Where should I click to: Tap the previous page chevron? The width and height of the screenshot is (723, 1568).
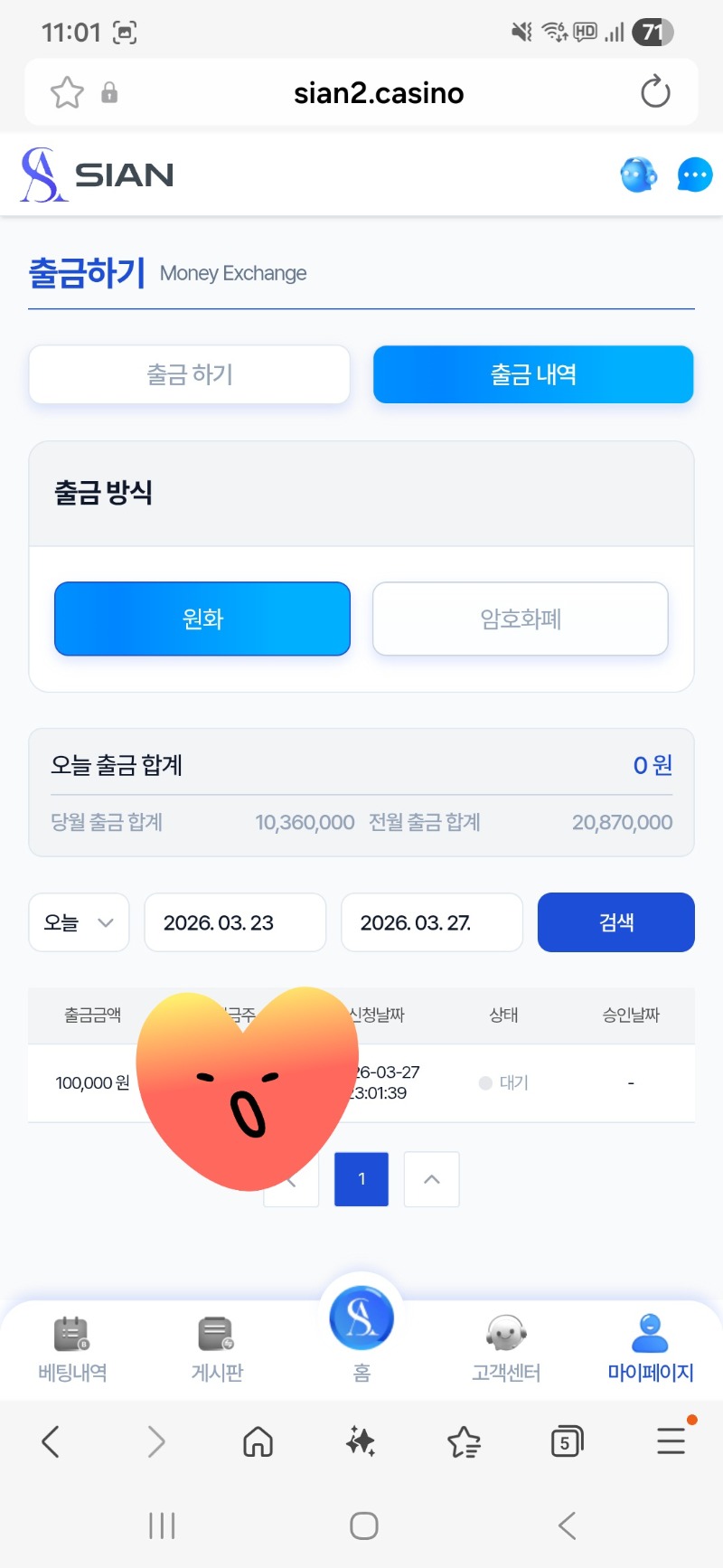291,1178
